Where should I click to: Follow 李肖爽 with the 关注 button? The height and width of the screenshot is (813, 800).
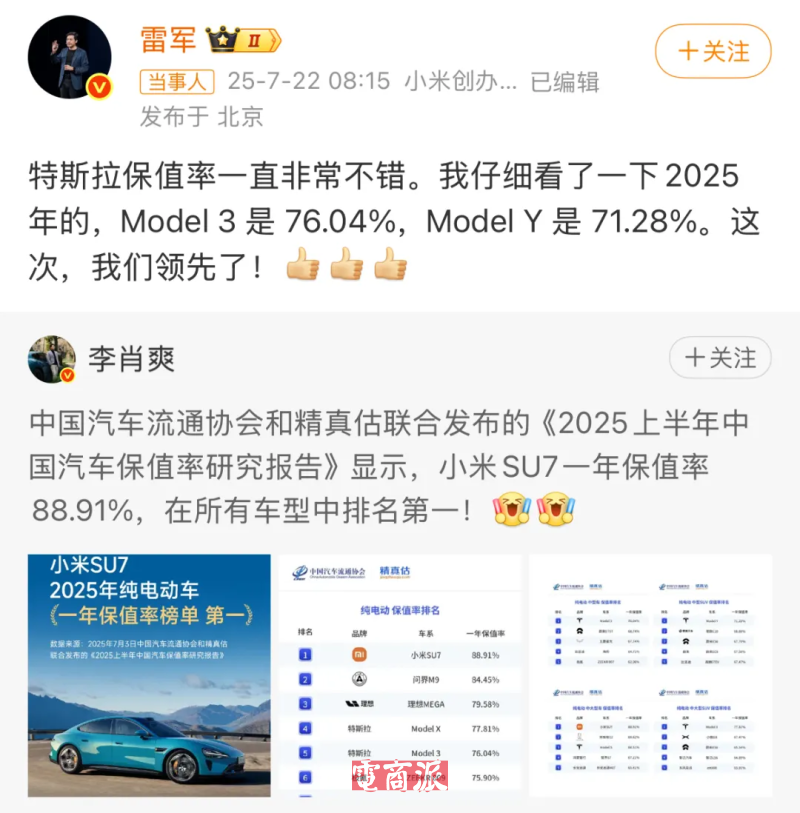click(720, 358)
